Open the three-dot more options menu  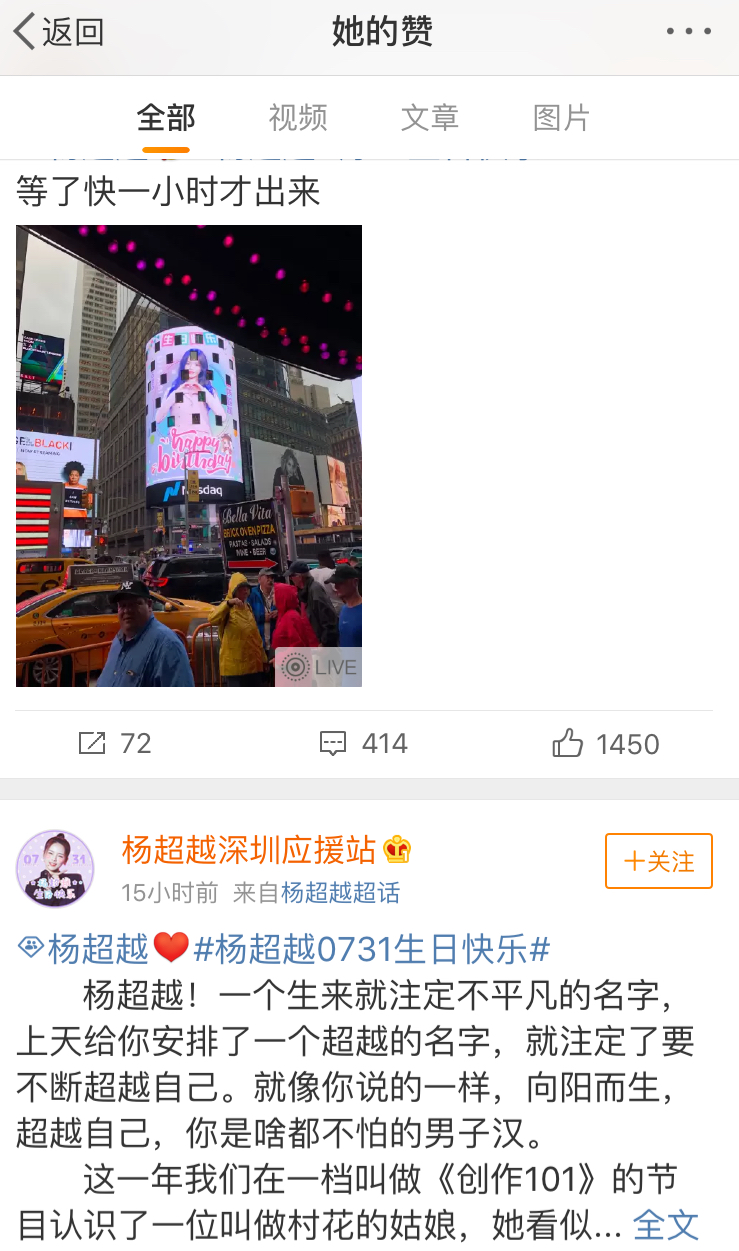click(x=688, y=30)
